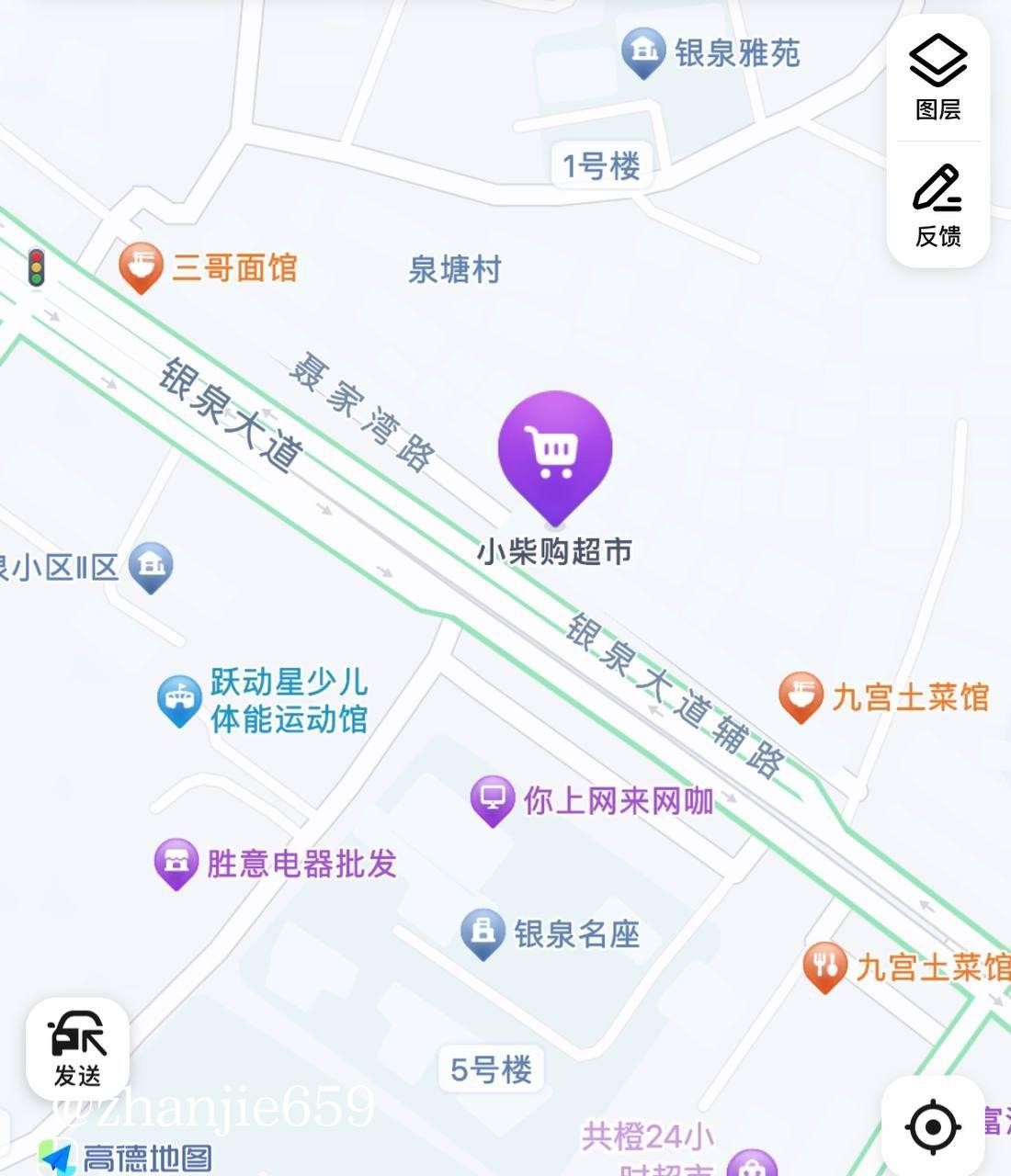Image resolution: width=1011 pixels, height=1176 pixels.
Task: Tap the 发送 send-to-car icon
Action: [78, 1047]
